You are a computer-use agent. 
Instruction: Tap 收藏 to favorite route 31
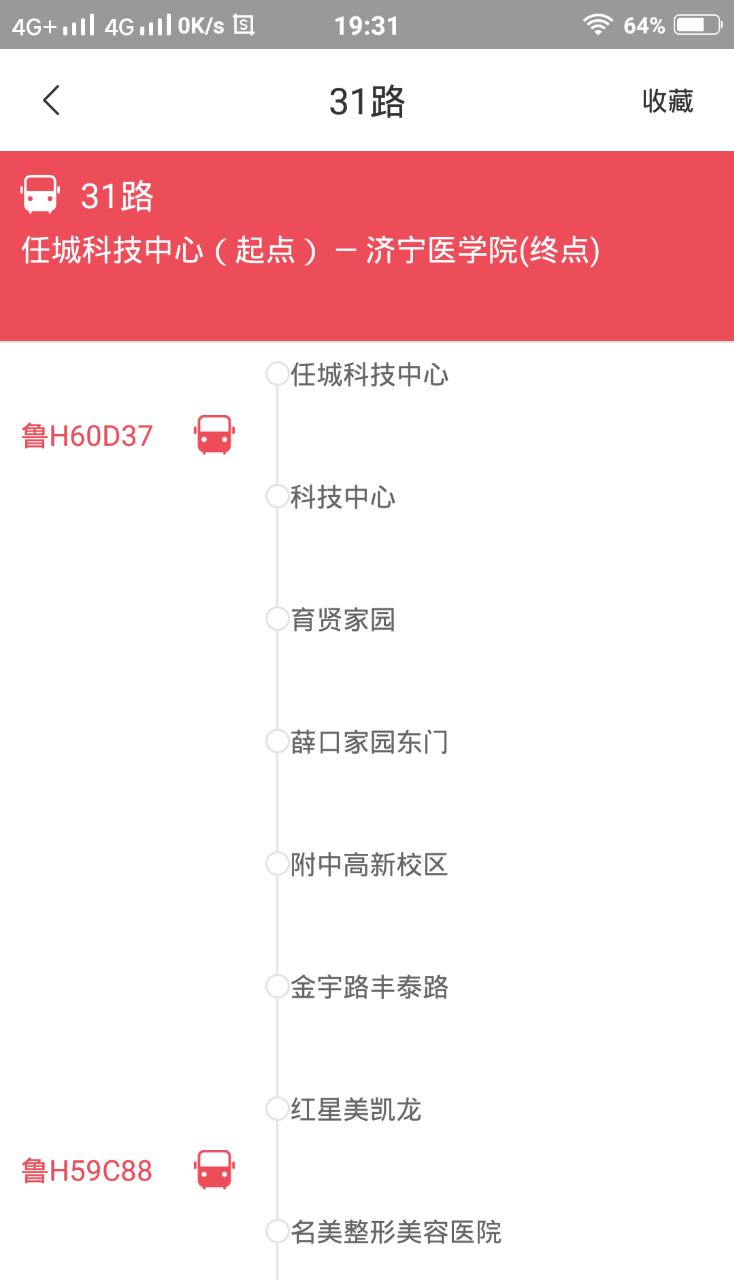pos(667,100)
